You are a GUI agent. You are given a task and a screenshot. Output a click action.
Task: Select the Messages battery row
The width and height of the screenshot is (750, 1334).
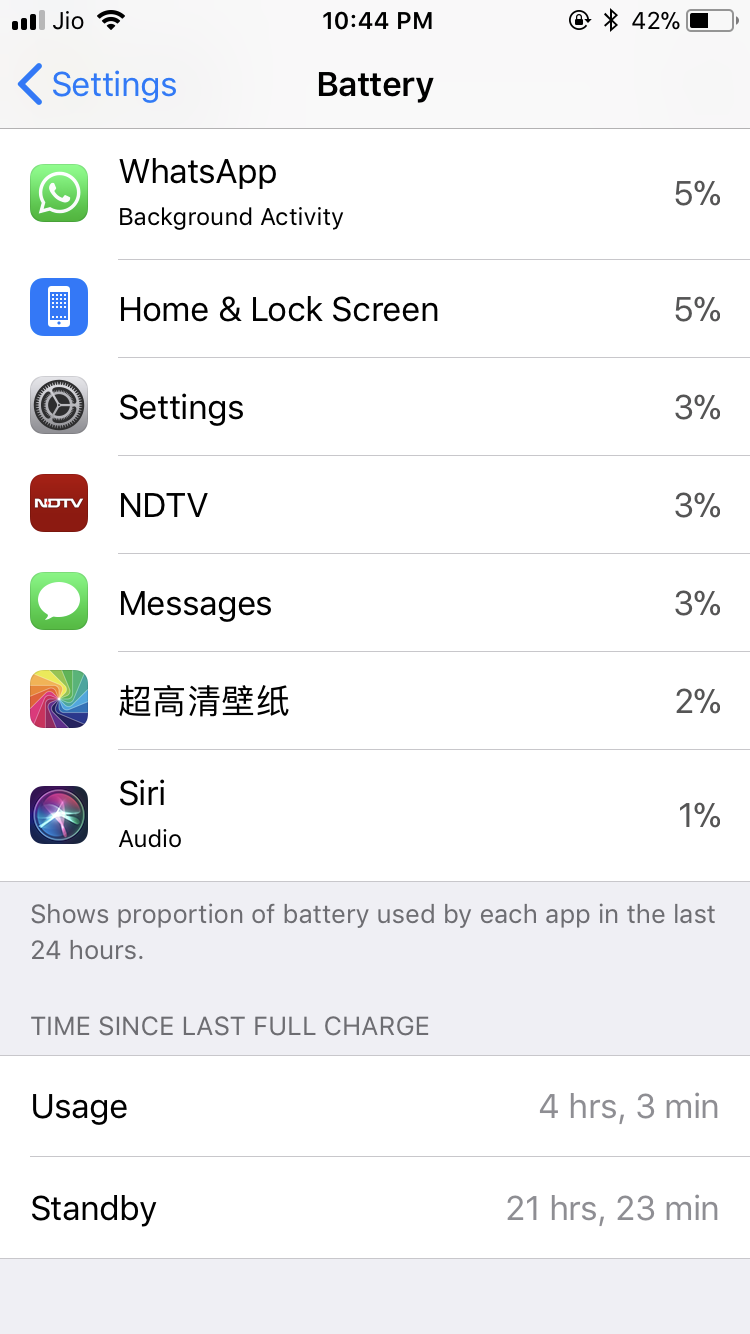click(x=375, y=603)
